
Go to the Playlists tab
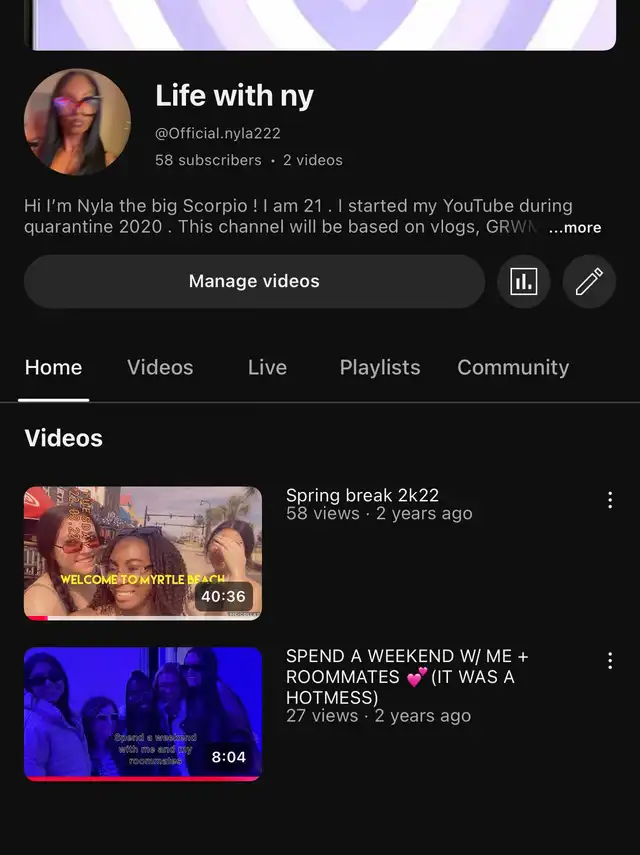[380, 367]
